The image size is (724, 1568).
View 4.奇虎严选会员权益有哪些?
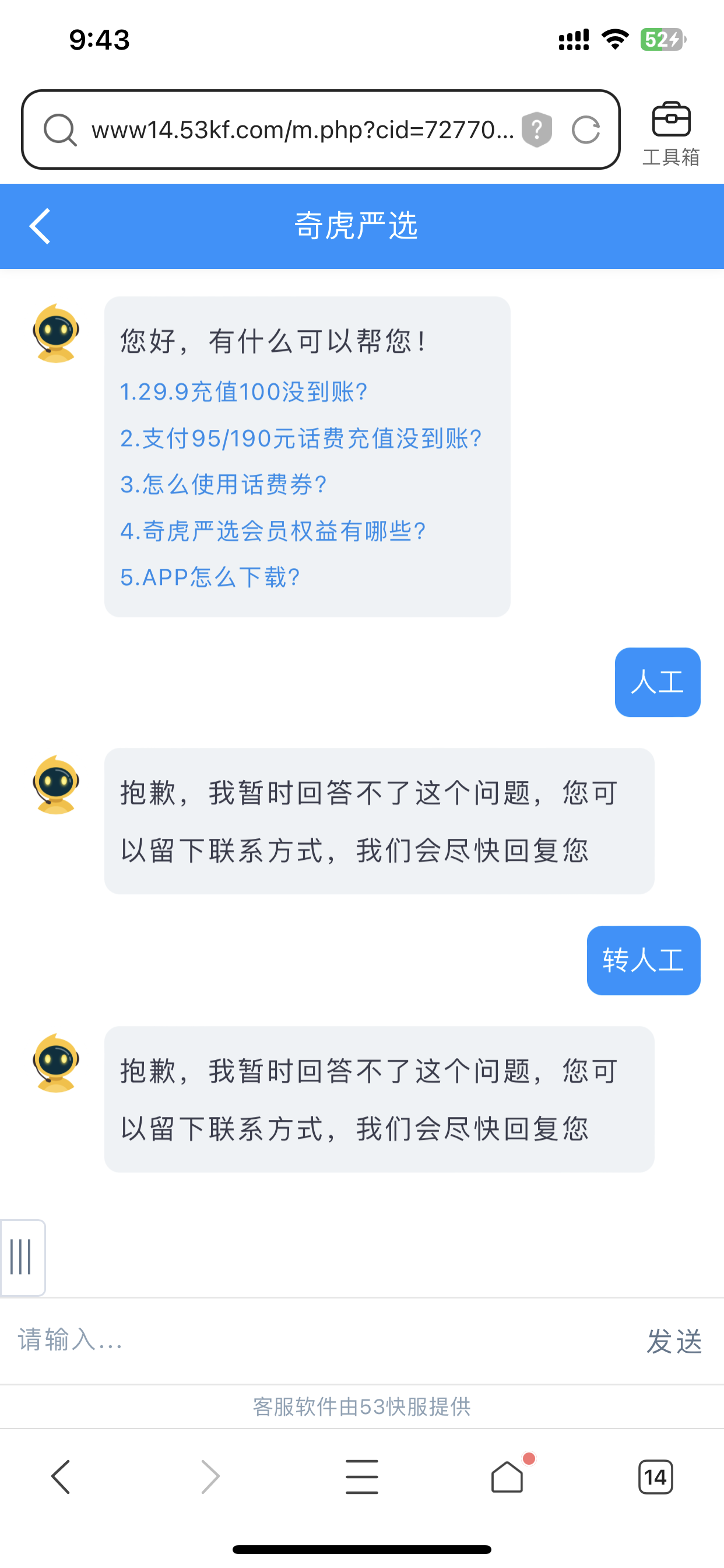273,531
